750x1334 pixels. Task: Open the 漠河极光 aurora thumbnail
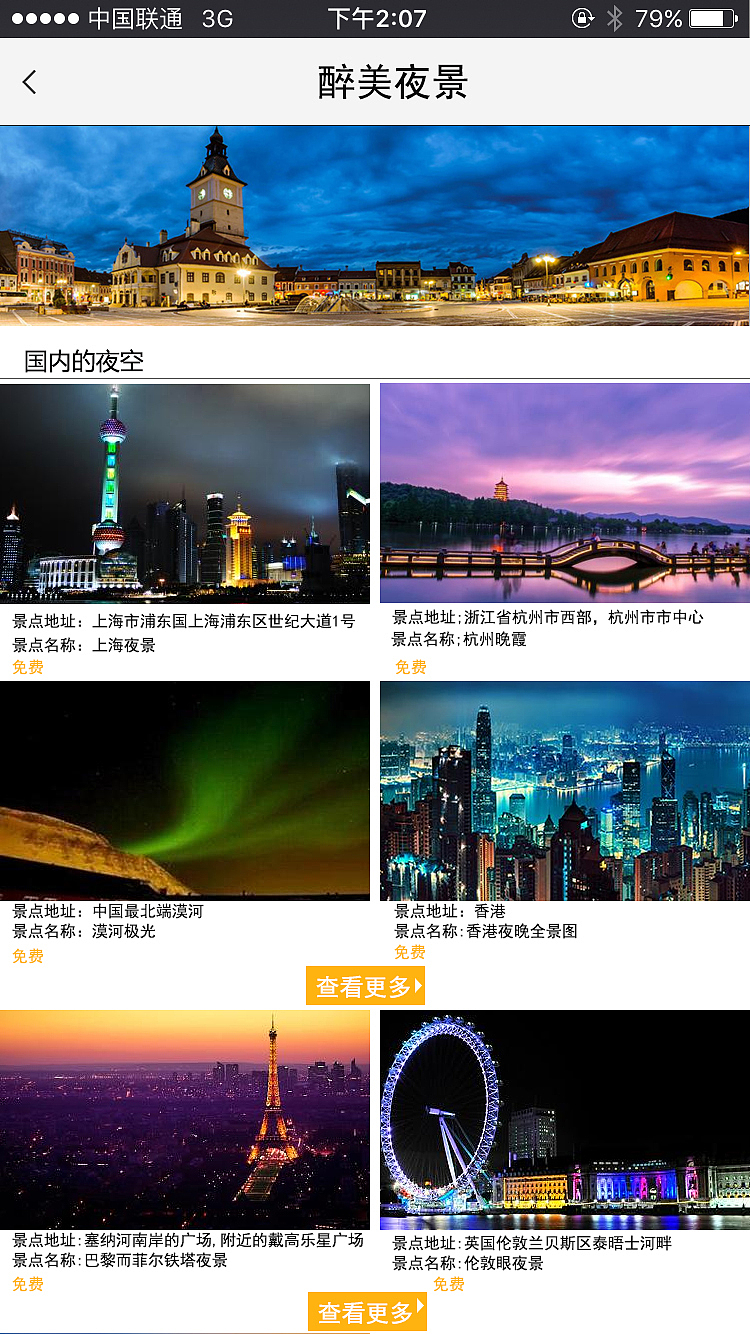185,790
